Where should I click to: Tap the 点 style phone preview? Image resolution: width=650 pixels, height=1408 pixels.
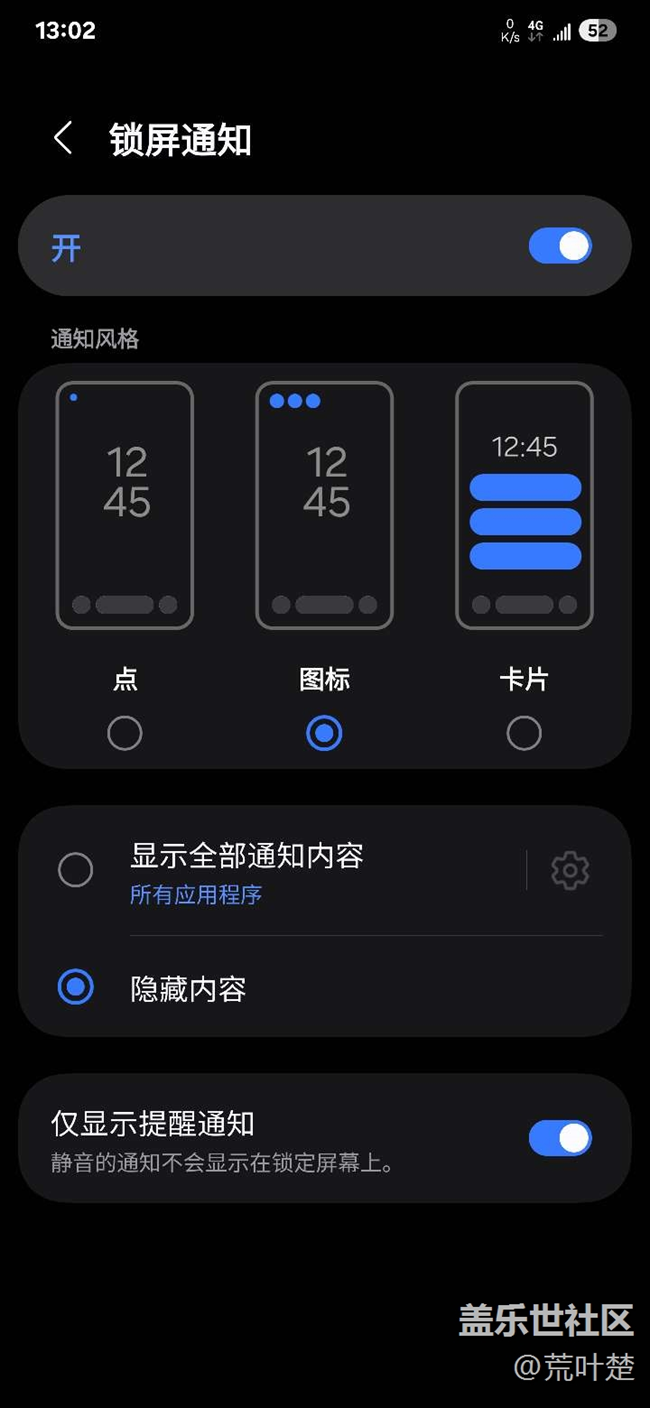[x=125, y=505]
